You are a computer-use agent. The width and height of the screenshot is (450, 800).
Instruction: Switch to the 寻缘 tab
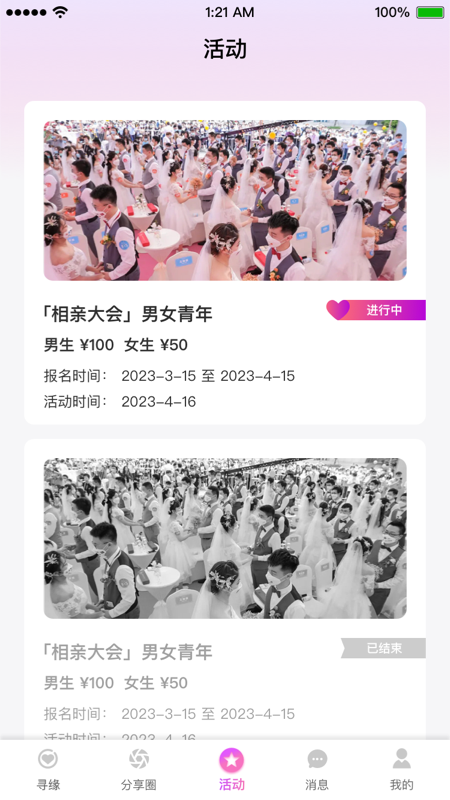point(48,769)
